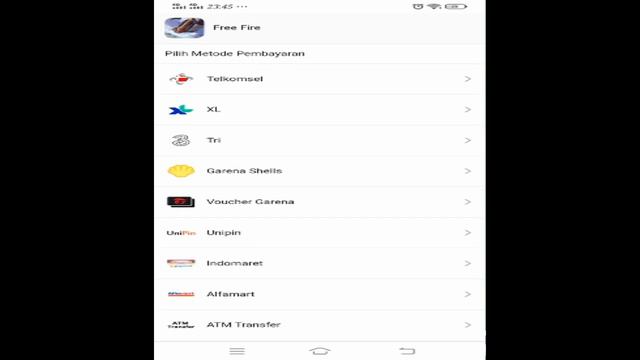This screenshot has width=640, height=360.
Task: Select the Alfamart payment row
Action: tap(320, 294)
